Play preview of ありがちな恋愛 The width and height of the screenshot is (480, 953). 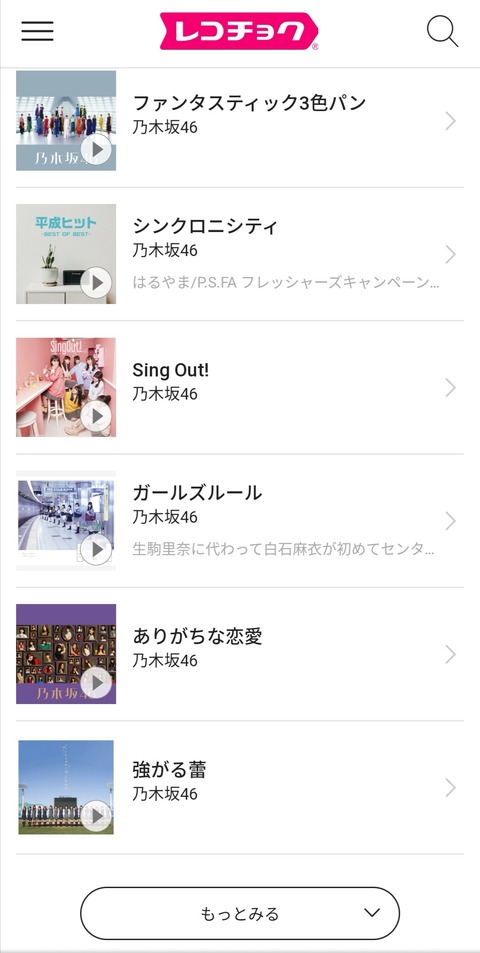(x=96, y=683)
